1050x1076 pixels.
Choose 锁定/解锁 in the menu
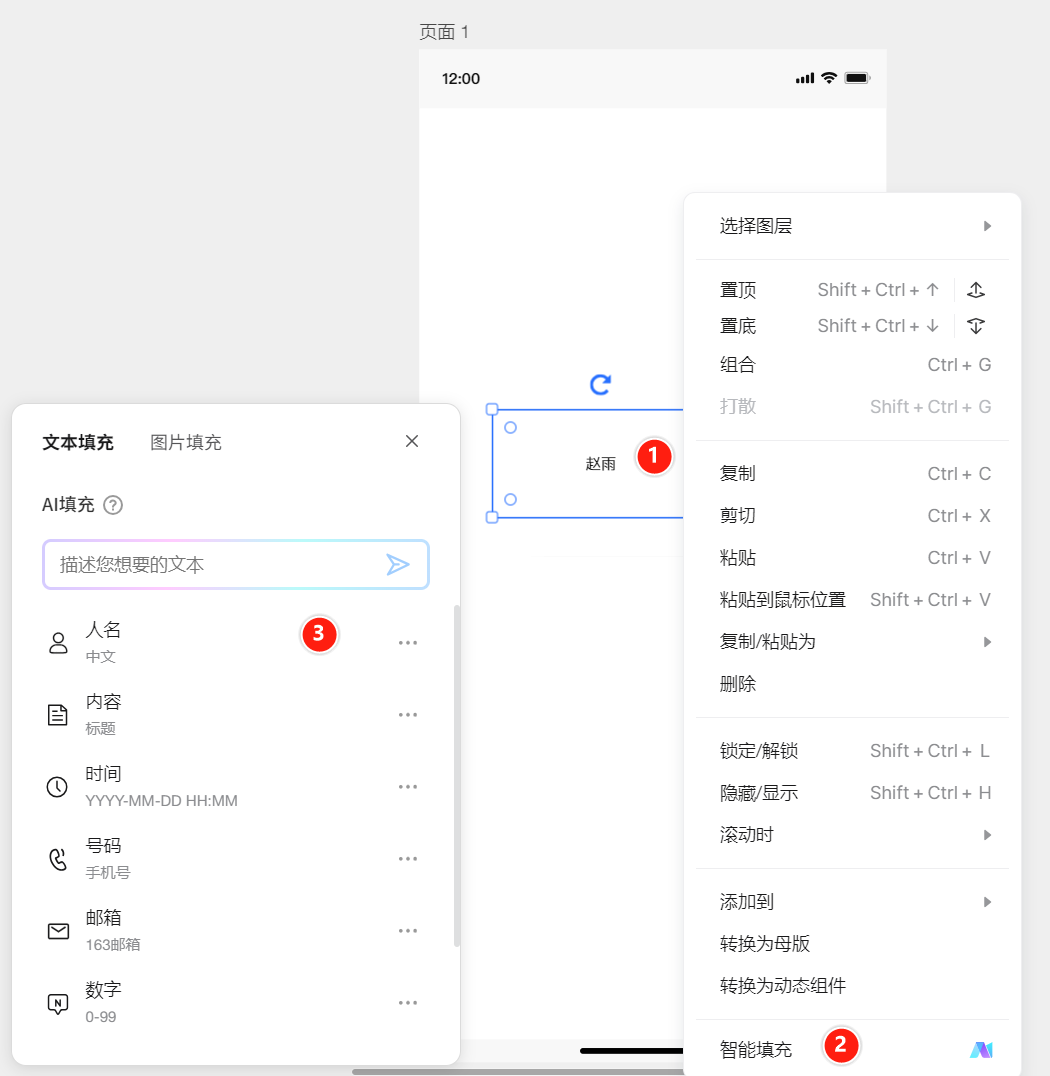coord(759,751)
